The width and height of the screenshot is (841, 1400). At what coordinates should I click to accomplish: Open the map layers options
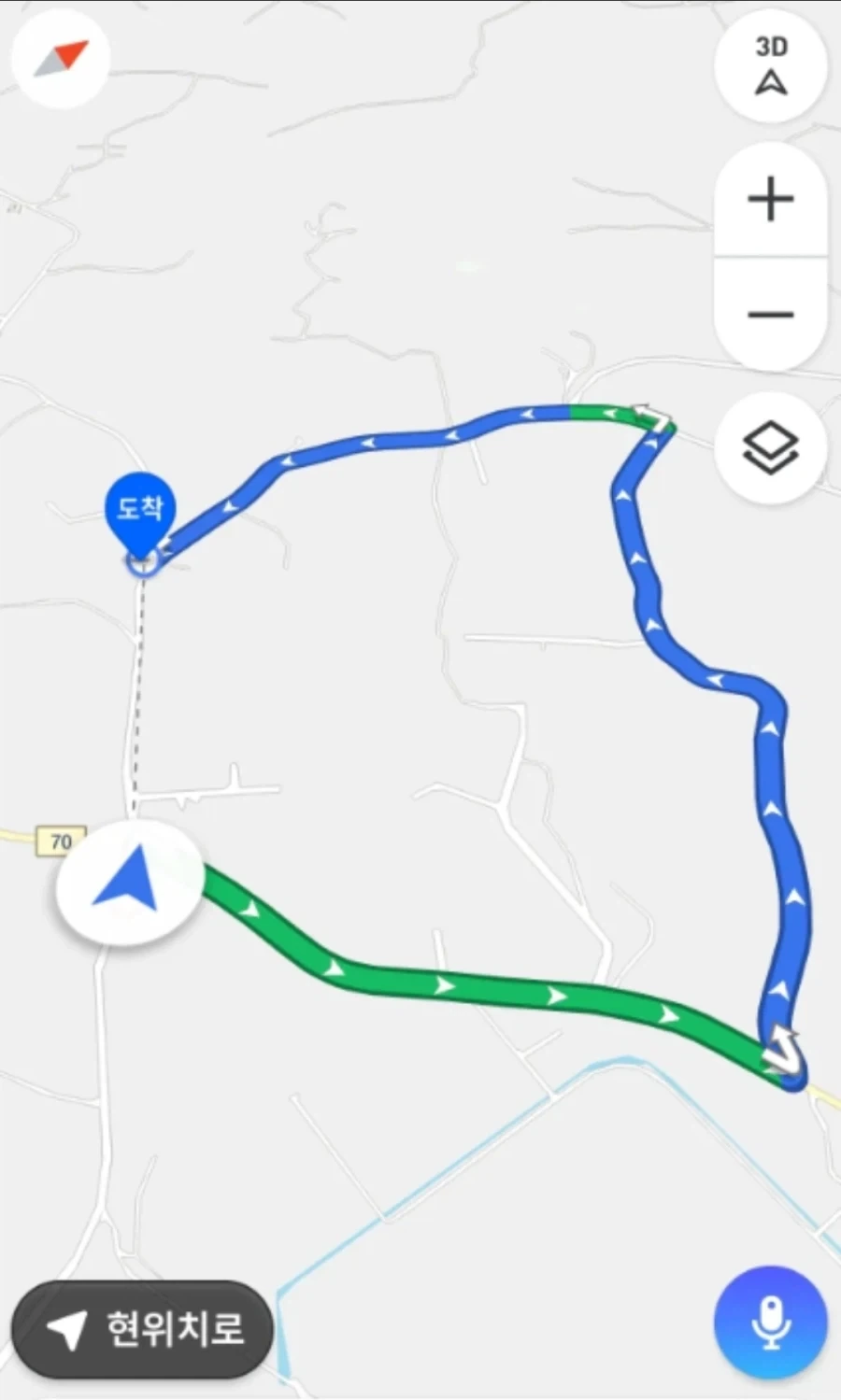click(x=771, y=448)
